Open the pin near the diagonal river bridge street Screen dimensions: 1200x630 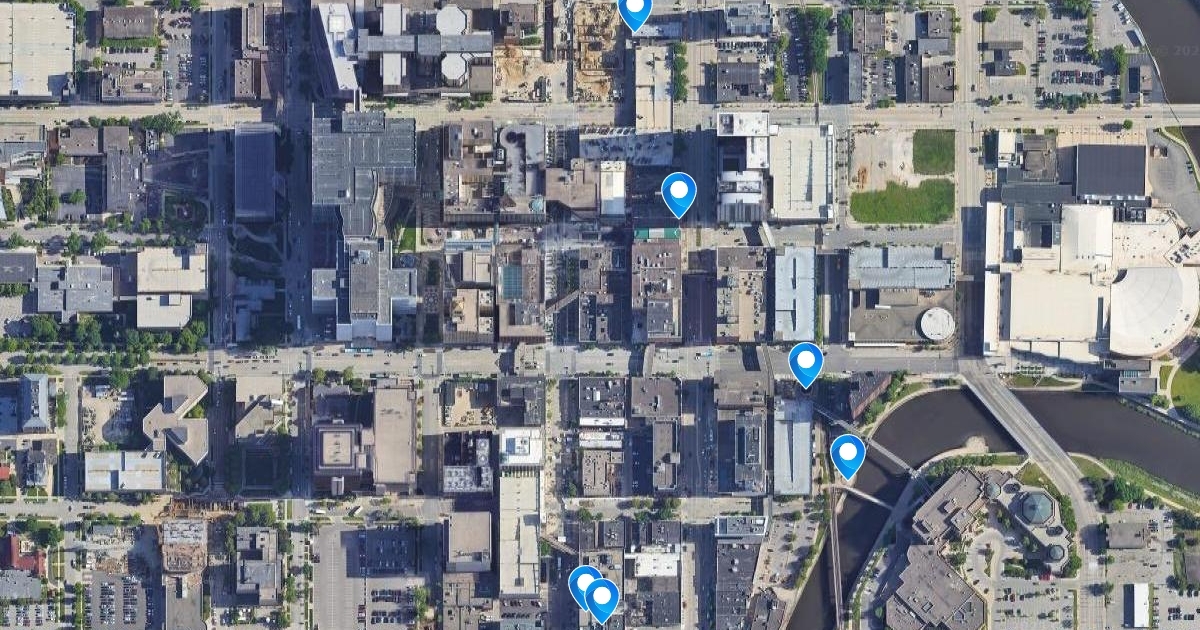(x=806, y=361)
